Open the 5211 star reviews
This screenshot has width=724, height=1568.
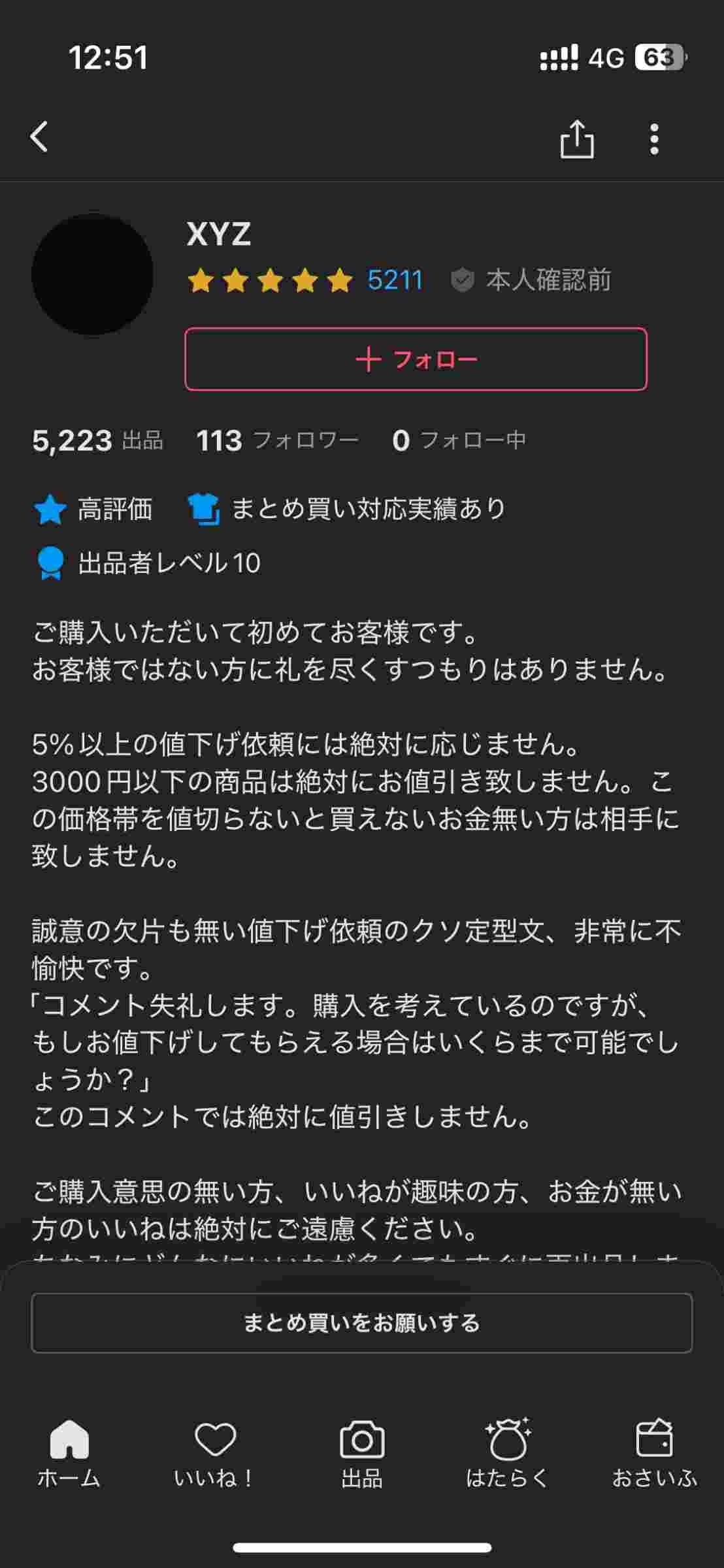coord(395,280)
